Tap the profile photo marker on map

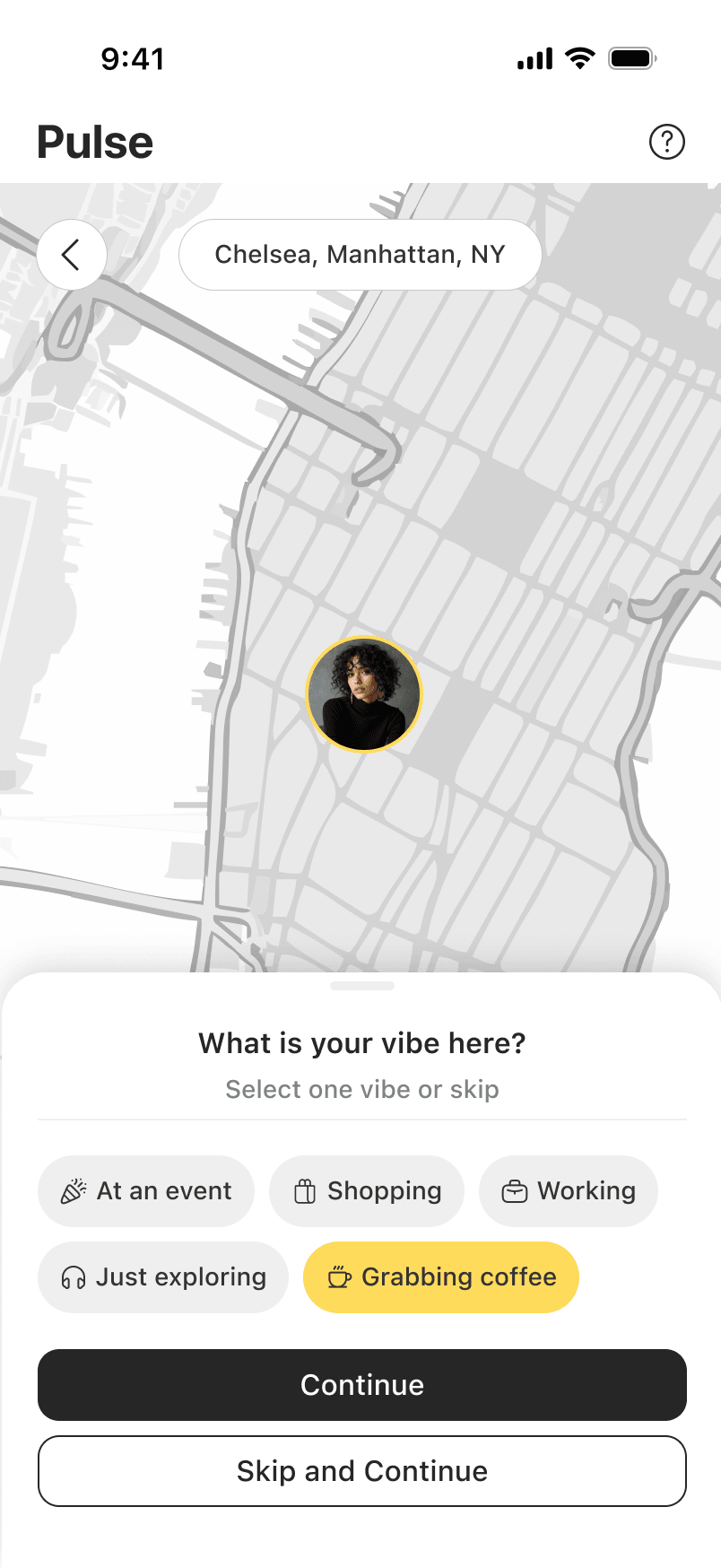364,694
